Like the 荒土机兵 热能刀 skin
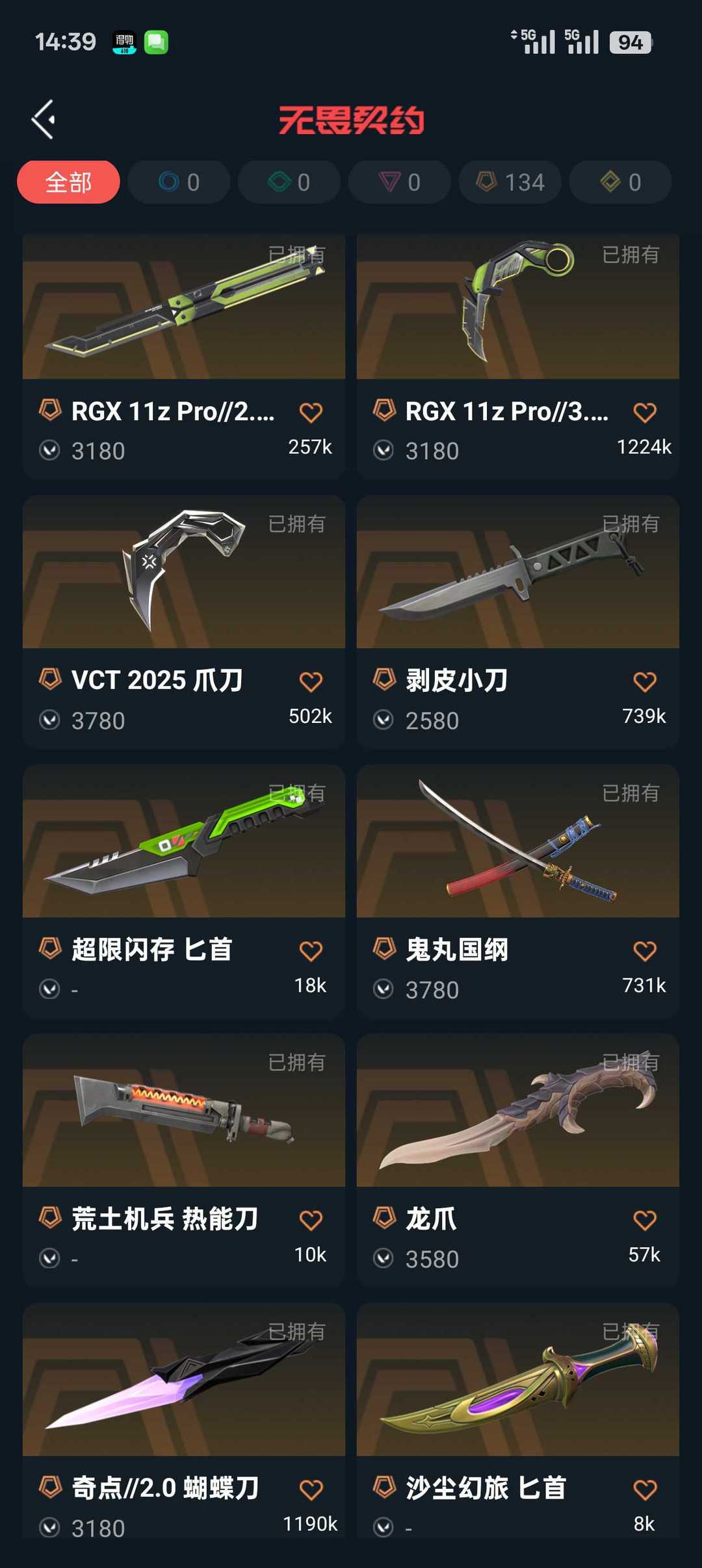The width and height of the screenshot is (702, 1568). [x=311, y=1220]
